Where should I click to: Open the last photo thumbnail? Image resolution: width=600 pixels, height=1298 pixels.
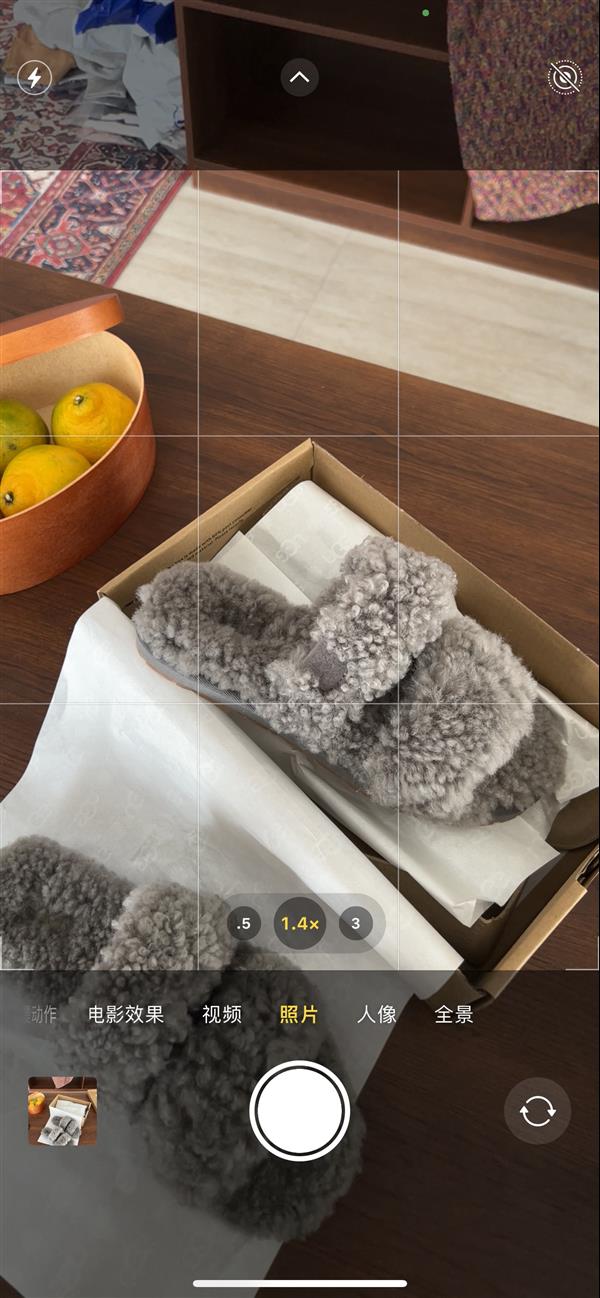pos(63,1111)
